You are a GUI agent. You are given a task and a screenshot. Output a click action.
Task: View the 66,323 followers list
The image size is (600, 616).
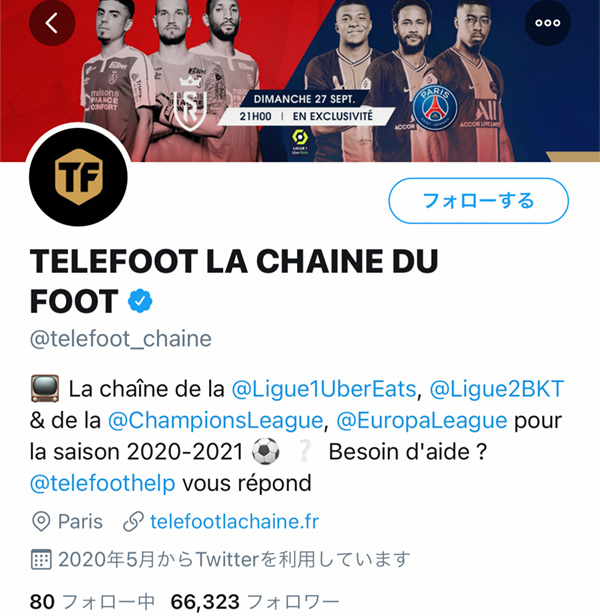pyautogui.click(x=256, y=602)
